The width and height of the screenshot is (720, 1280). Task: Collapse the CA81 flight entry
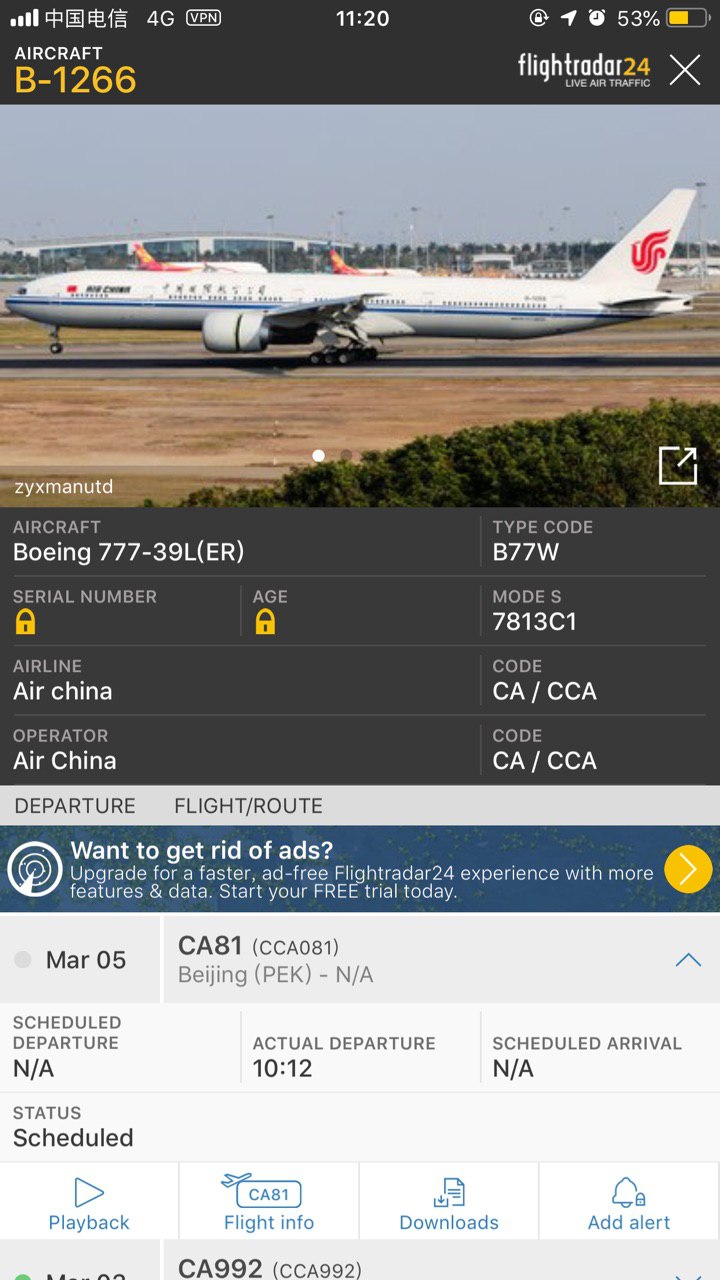(x=688, y=960)
